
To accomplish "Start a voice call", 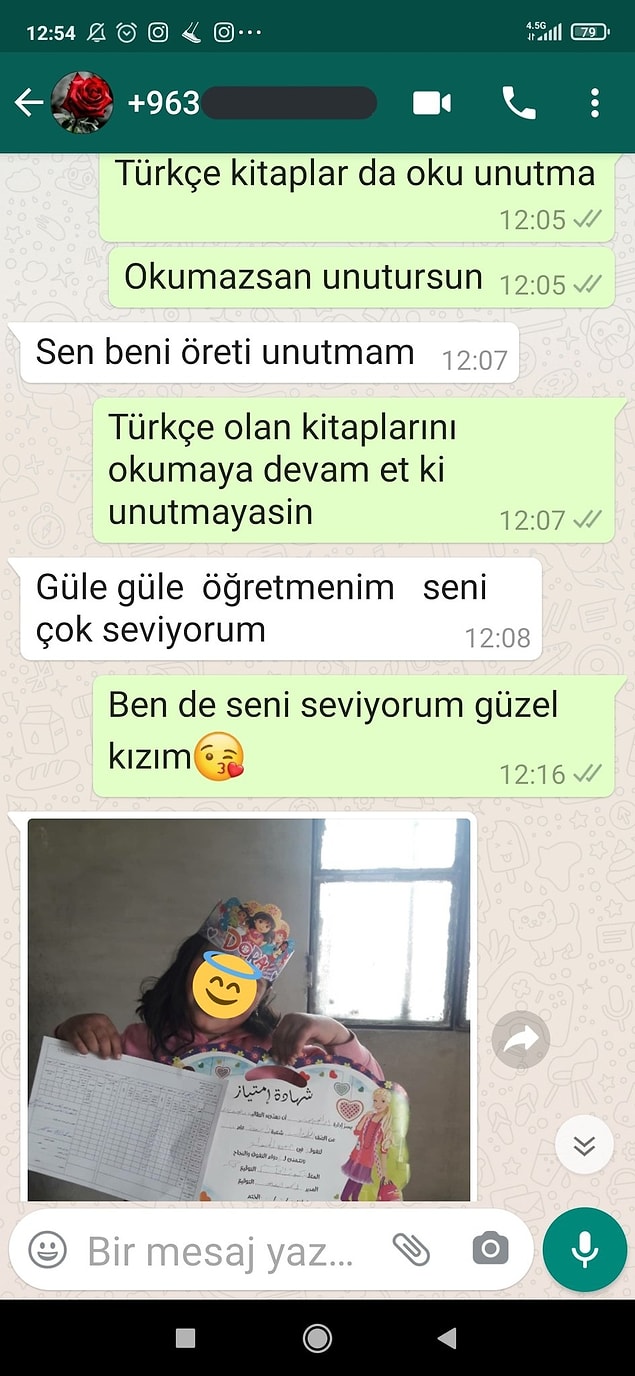I will 518,103.
